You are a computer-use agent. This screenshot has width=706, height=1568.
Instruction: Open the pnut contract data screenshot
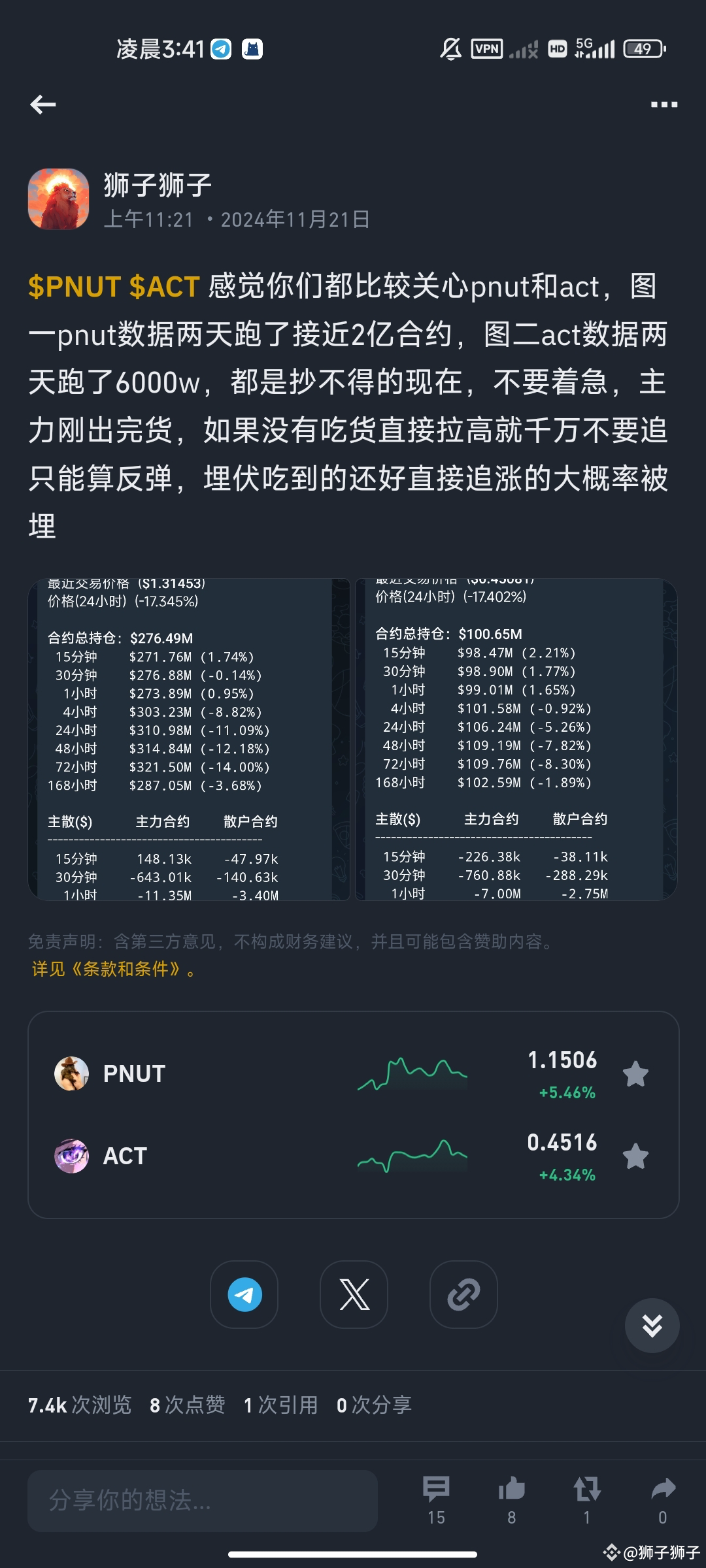pyautogui.click(x=190, y=738)
